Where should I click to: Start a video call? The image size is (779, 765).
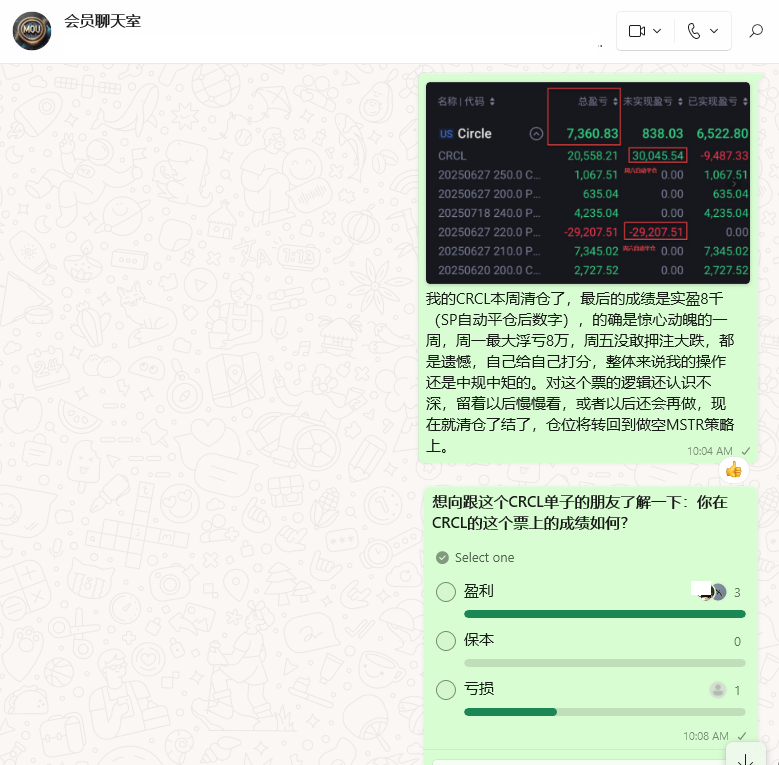tap(636, 31)
